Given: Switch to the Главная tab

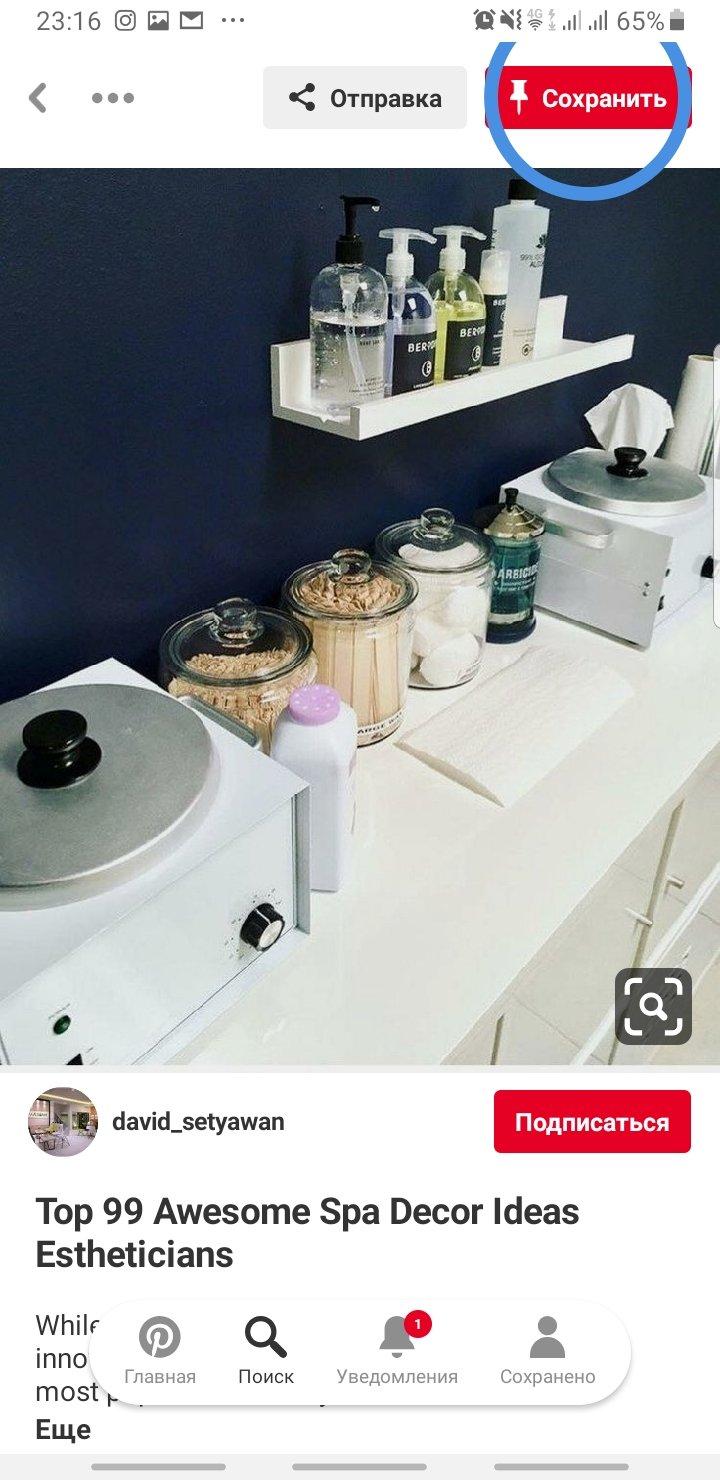Looking at the screenshot, I should pos(160,1352).
